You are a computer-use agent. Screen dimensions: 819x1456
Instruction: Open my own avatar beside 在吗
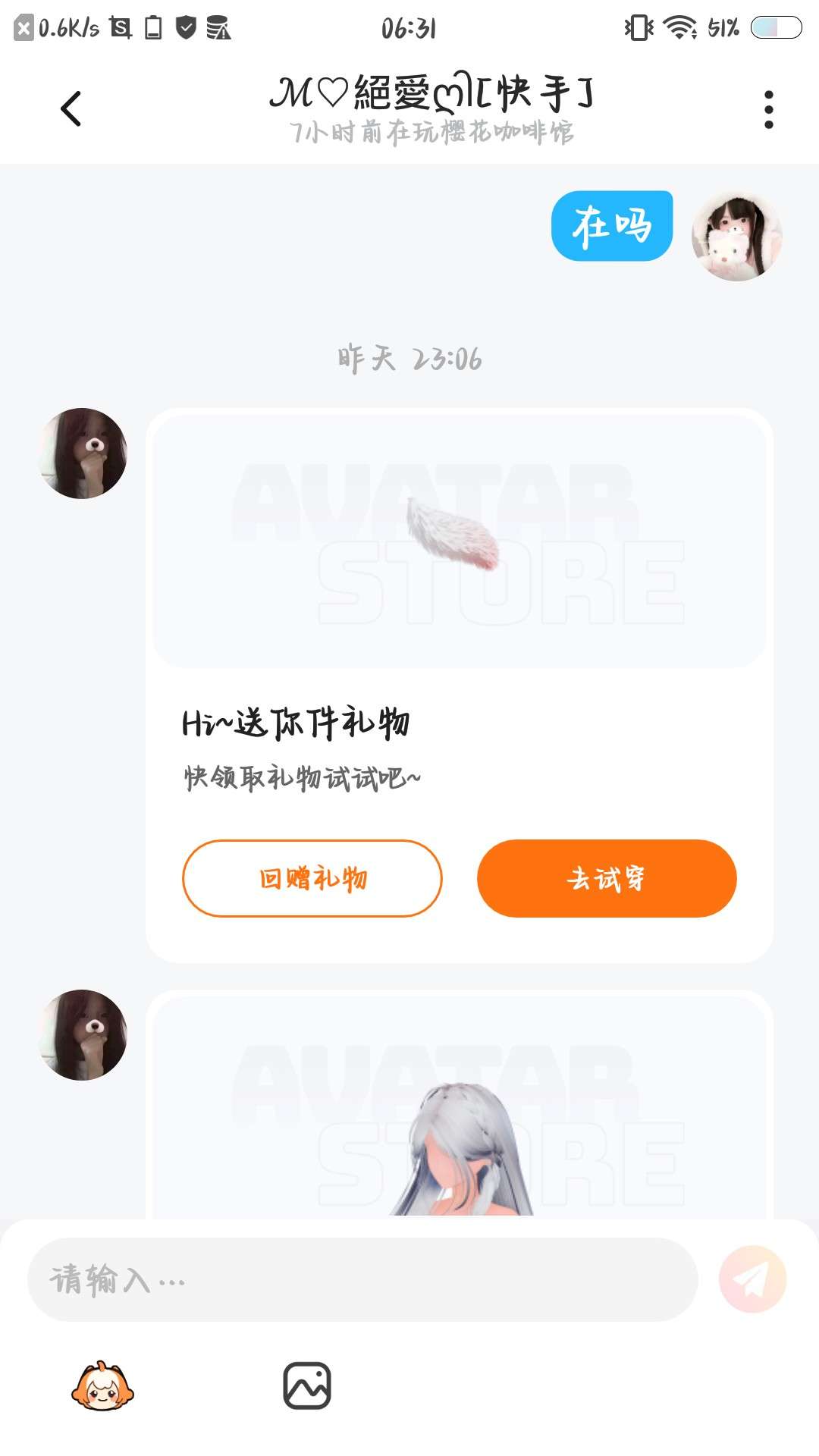coord(736,236)
